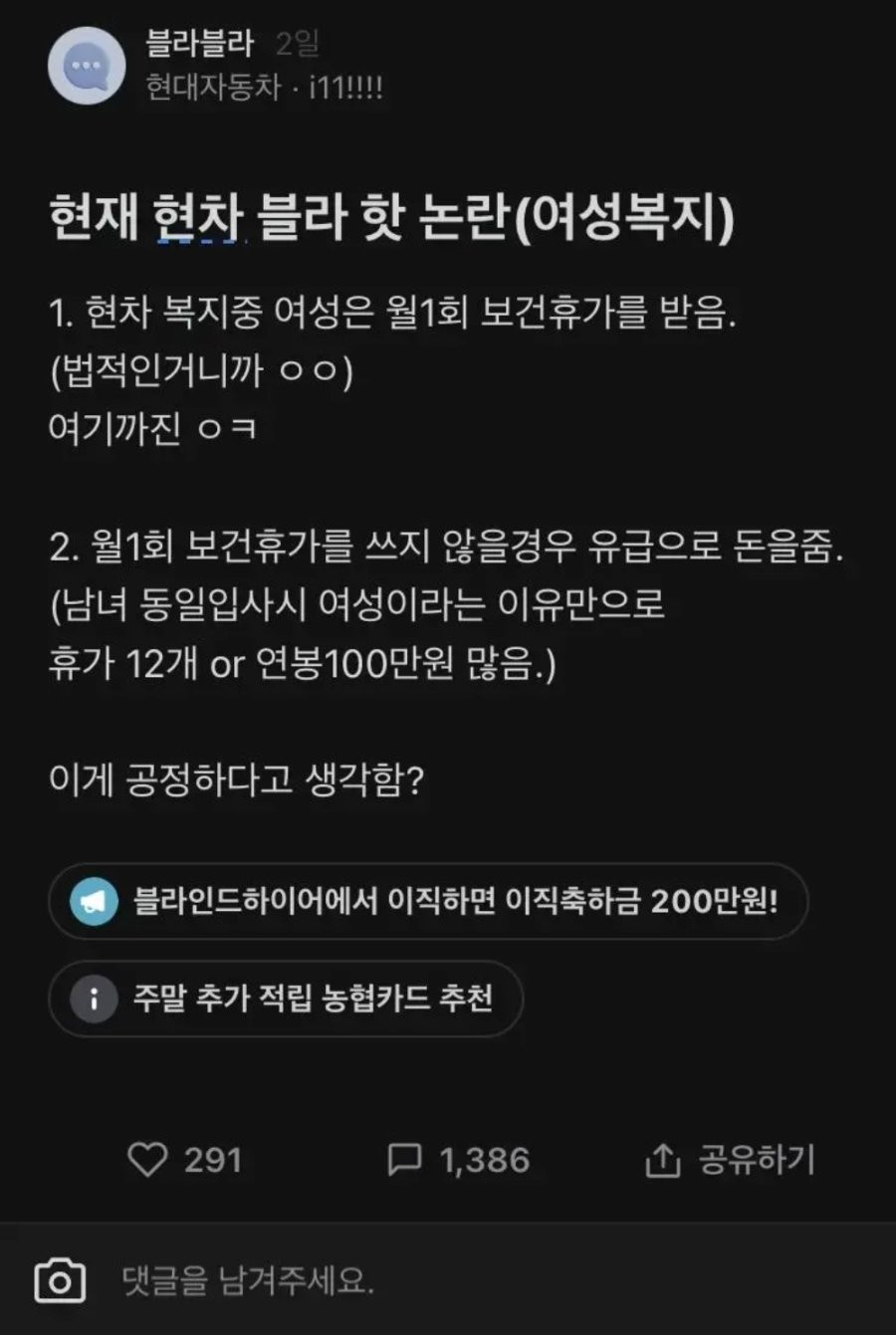Open the comments with 1,386 replies
896x1335 pixels.
pos(404,1160)
